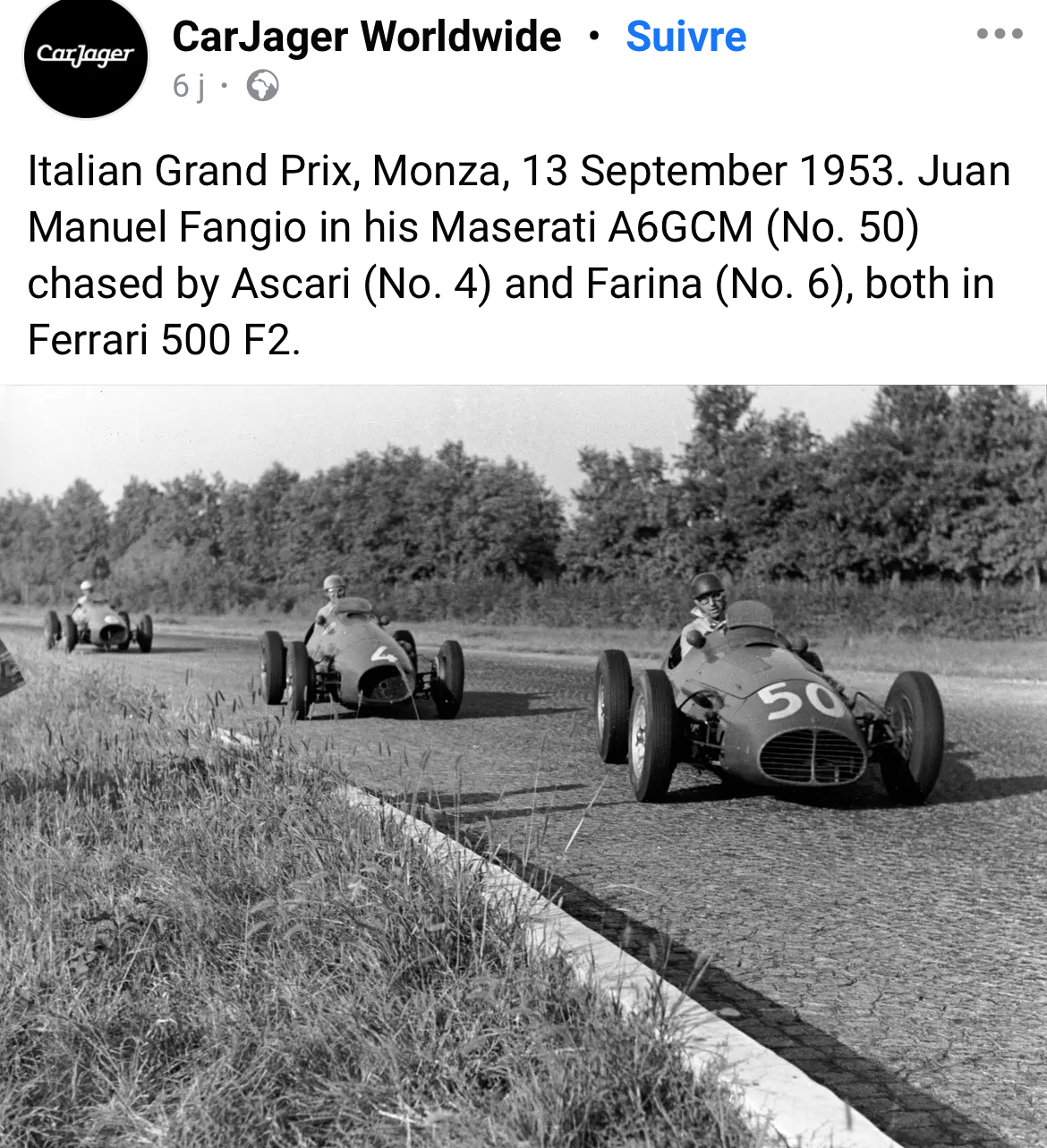View the post's public audience globe icon

point(262,86)
